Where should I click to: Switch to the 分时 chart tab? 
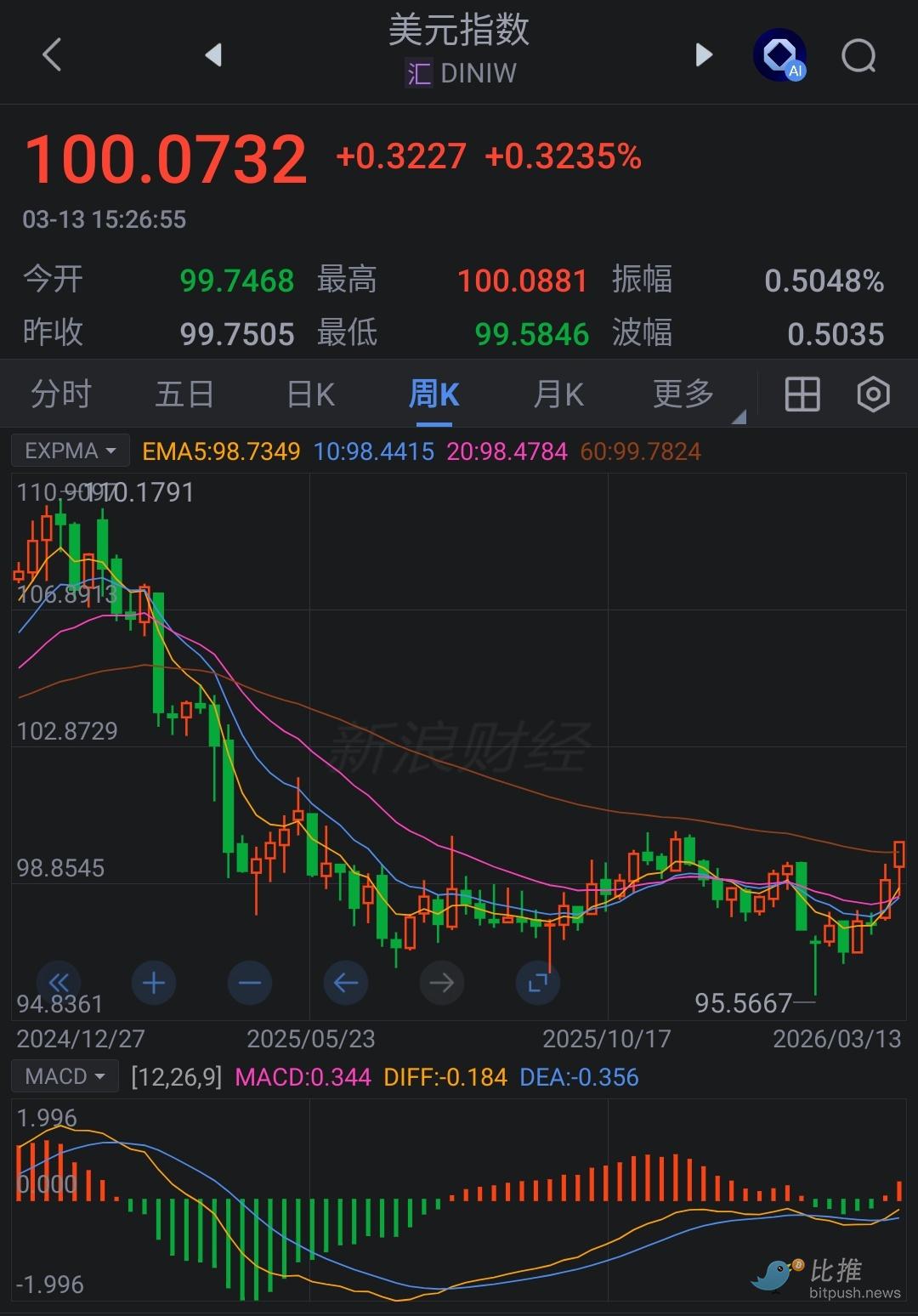tap(61, 394)
